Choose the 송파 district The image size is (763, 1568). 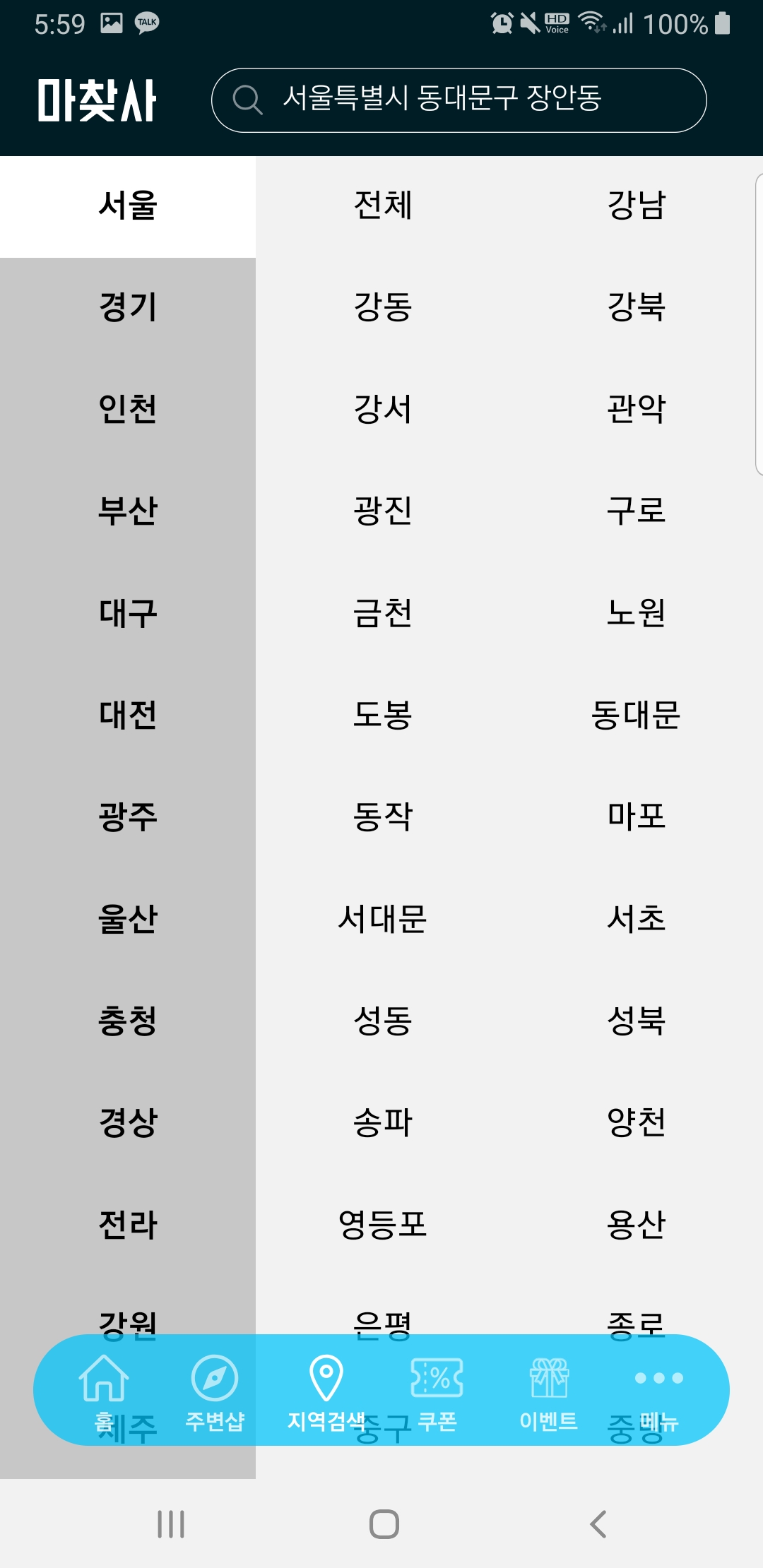coord(383,1122)
